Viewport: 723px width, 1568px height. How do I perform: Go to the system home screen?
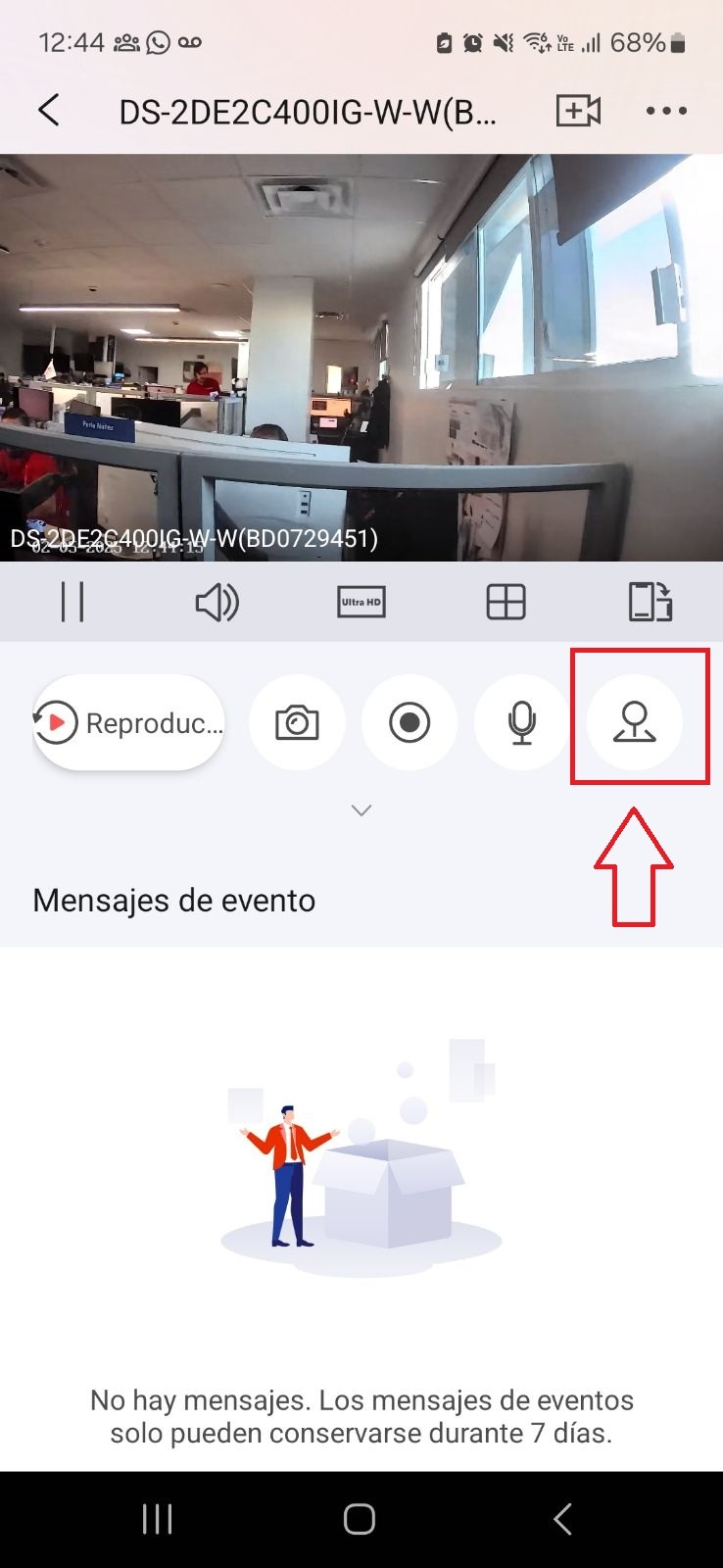[x=360, y=1519]
